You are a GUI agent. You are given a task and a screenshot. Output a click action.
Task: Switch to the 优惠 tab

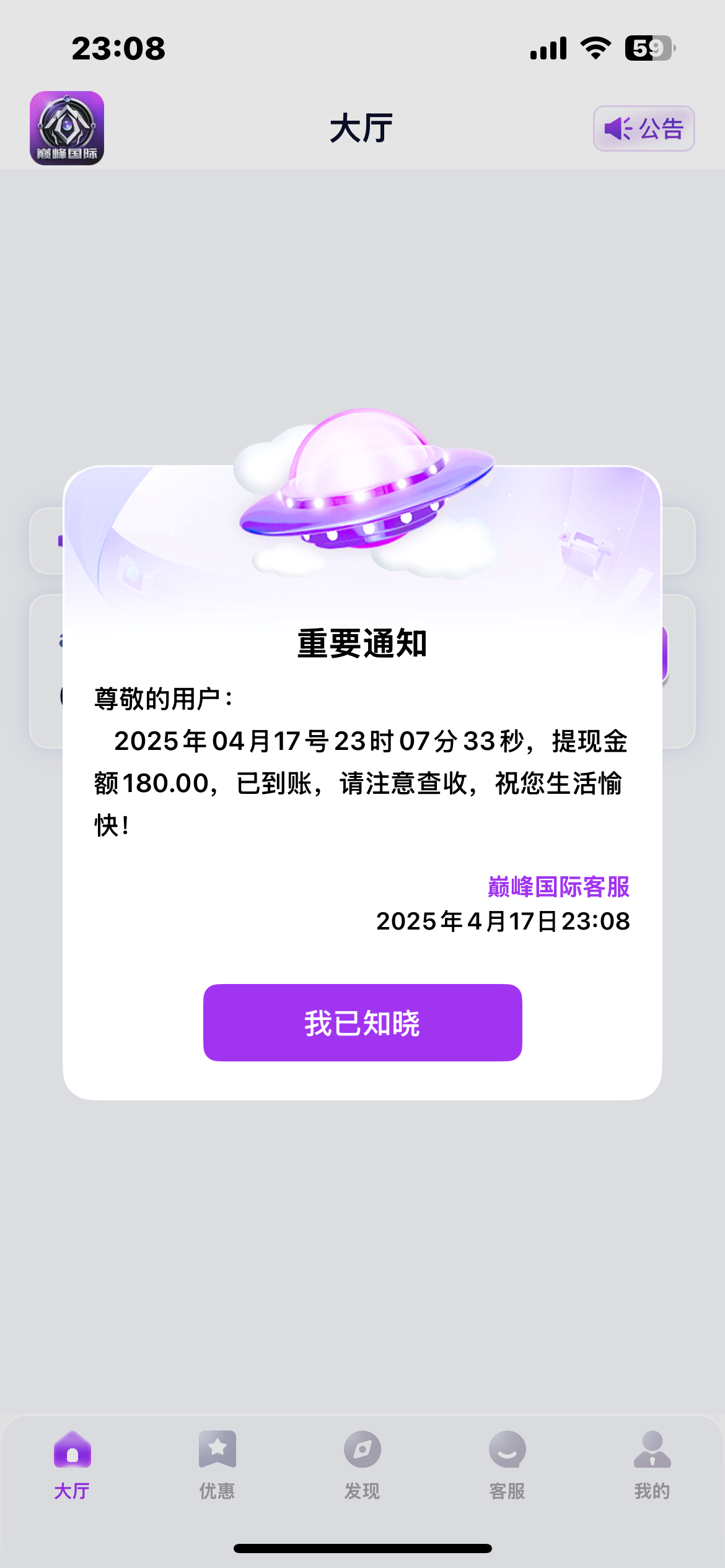pos(217,1465)
